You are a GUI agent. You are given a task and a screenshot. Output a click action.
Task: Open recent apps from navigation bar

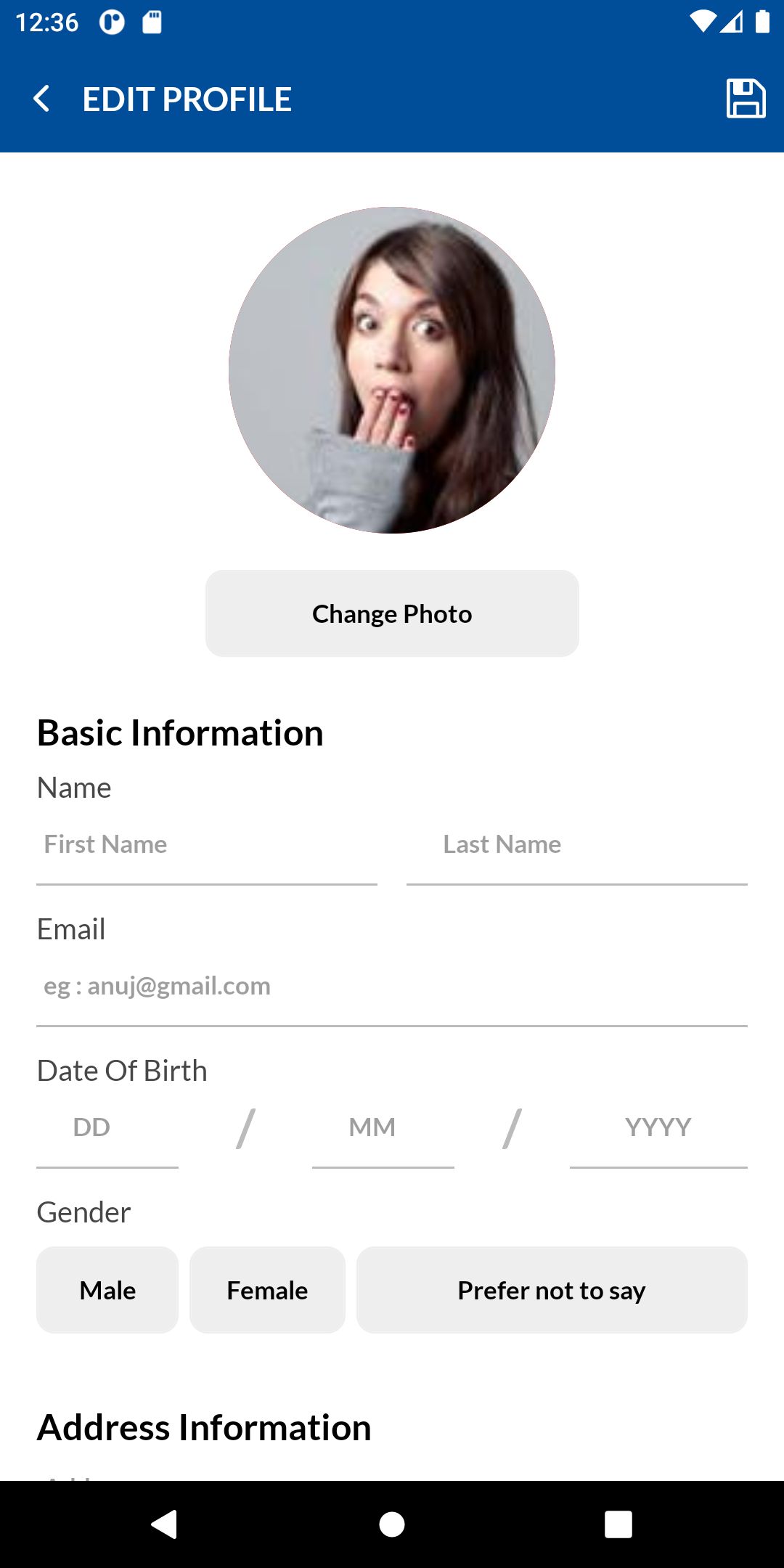618,1524
